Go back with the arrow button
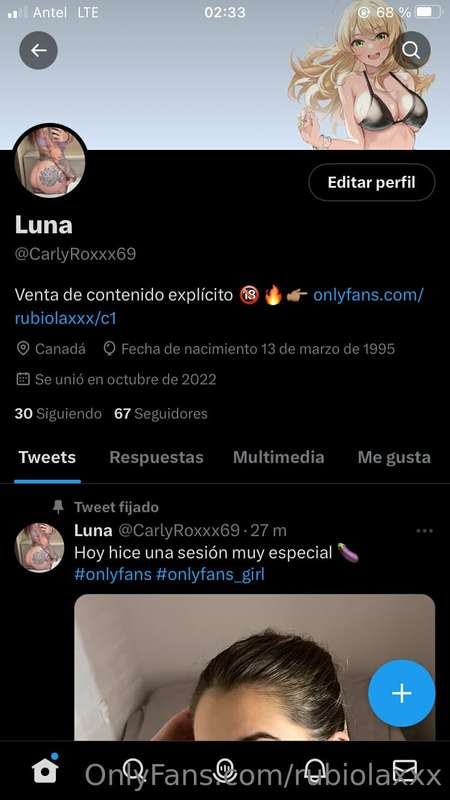 (x=38, y=50)
